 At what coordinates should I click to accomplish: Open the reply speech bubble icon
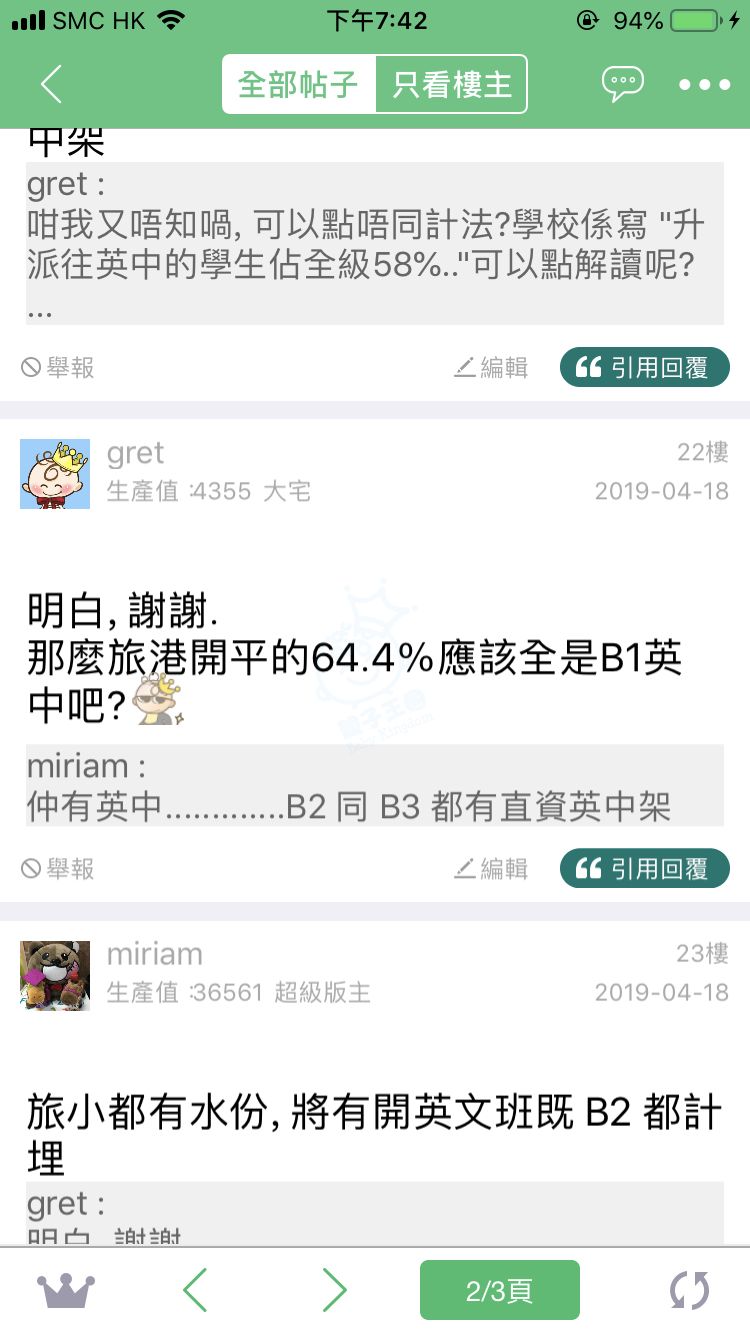pos(622,84)
